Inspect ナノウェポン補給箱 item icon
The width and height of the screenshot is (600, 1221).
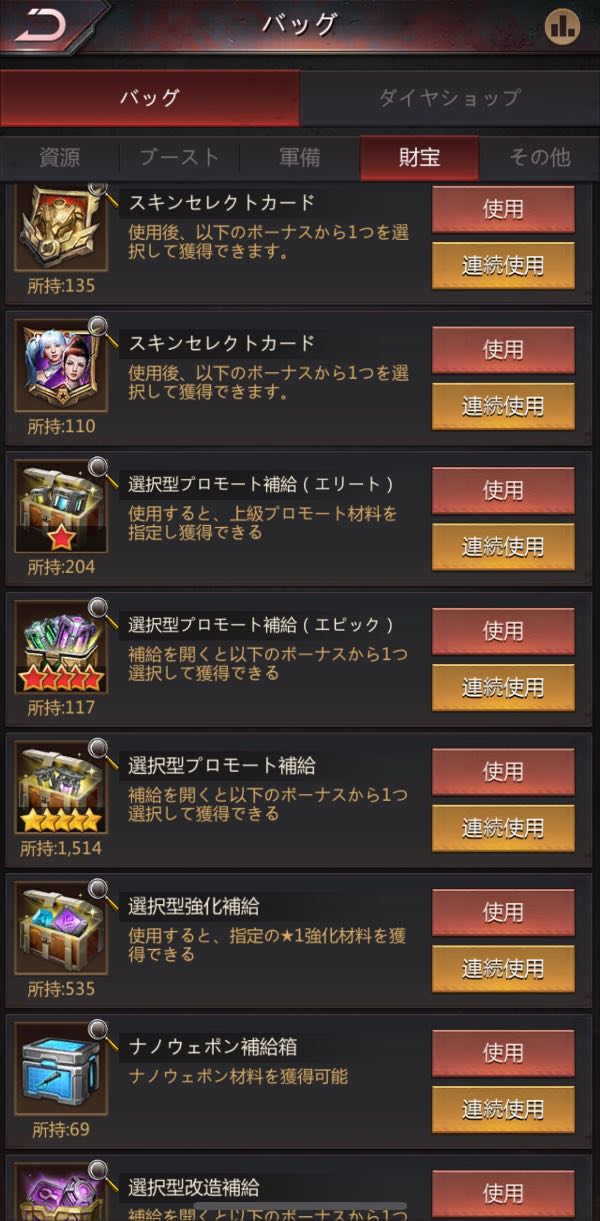(61, 1073)
